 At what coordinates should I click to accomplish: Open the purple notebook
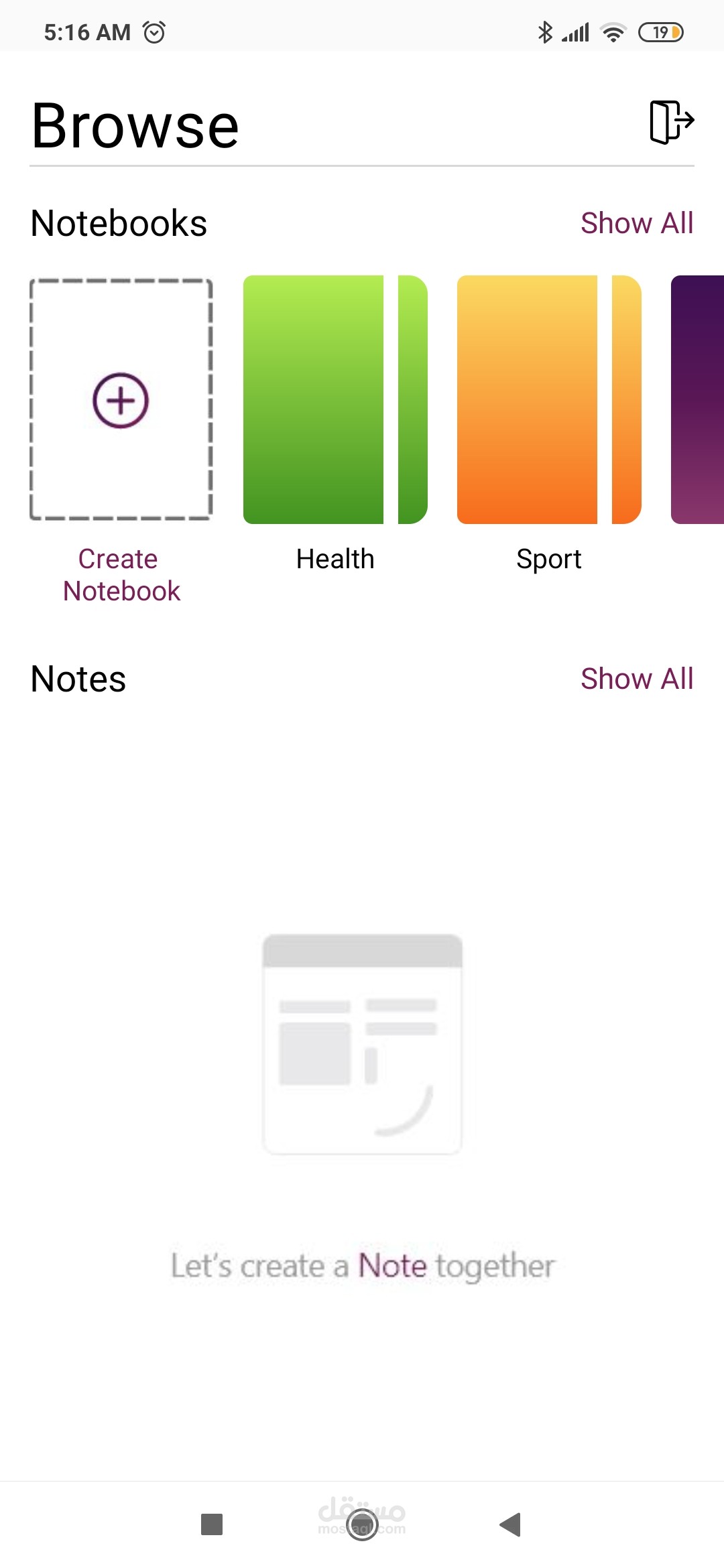coord(697,399)
